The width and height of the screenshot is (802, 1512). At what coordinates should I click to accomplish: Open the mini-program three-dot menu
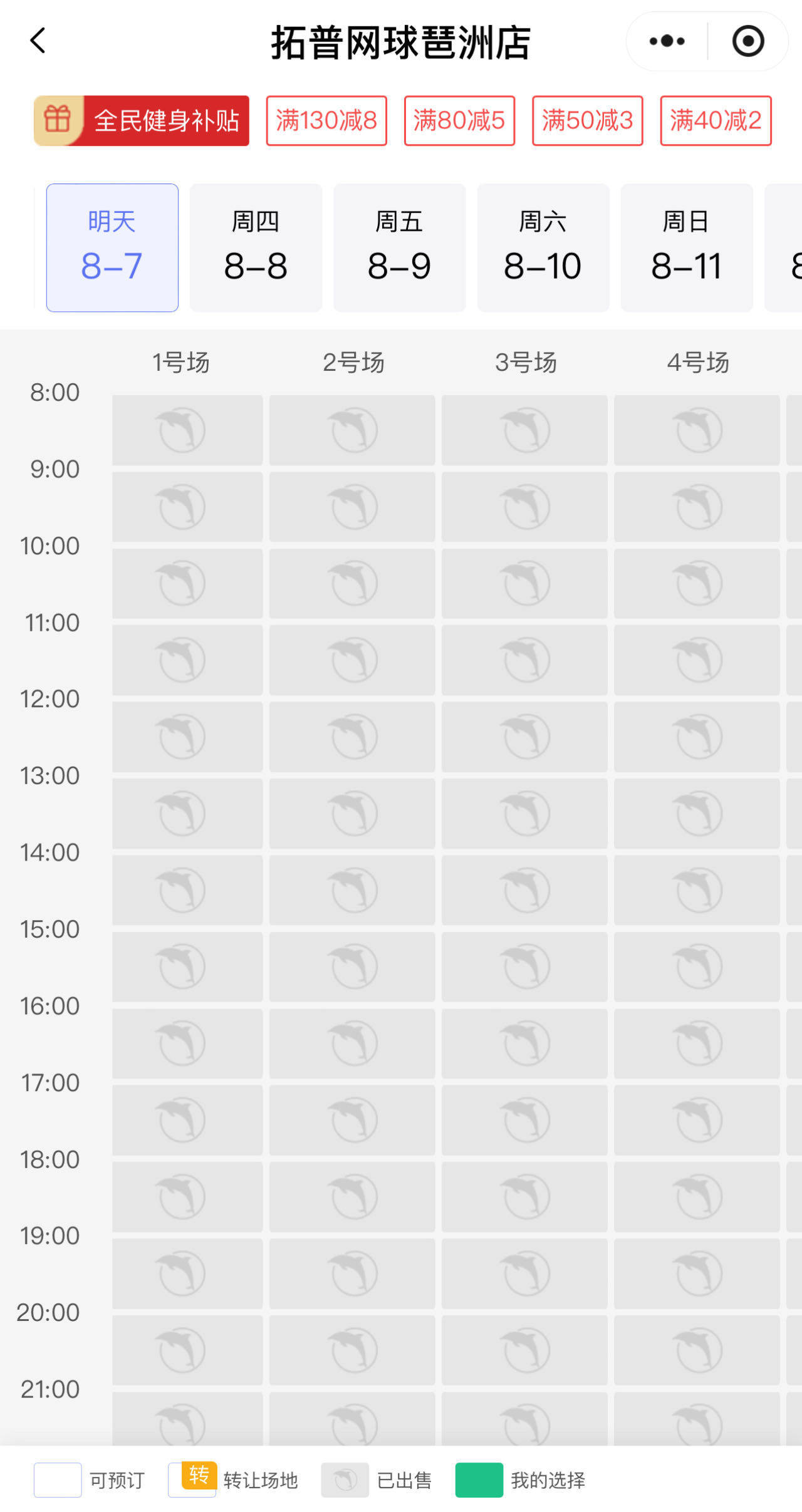point(667,41)
